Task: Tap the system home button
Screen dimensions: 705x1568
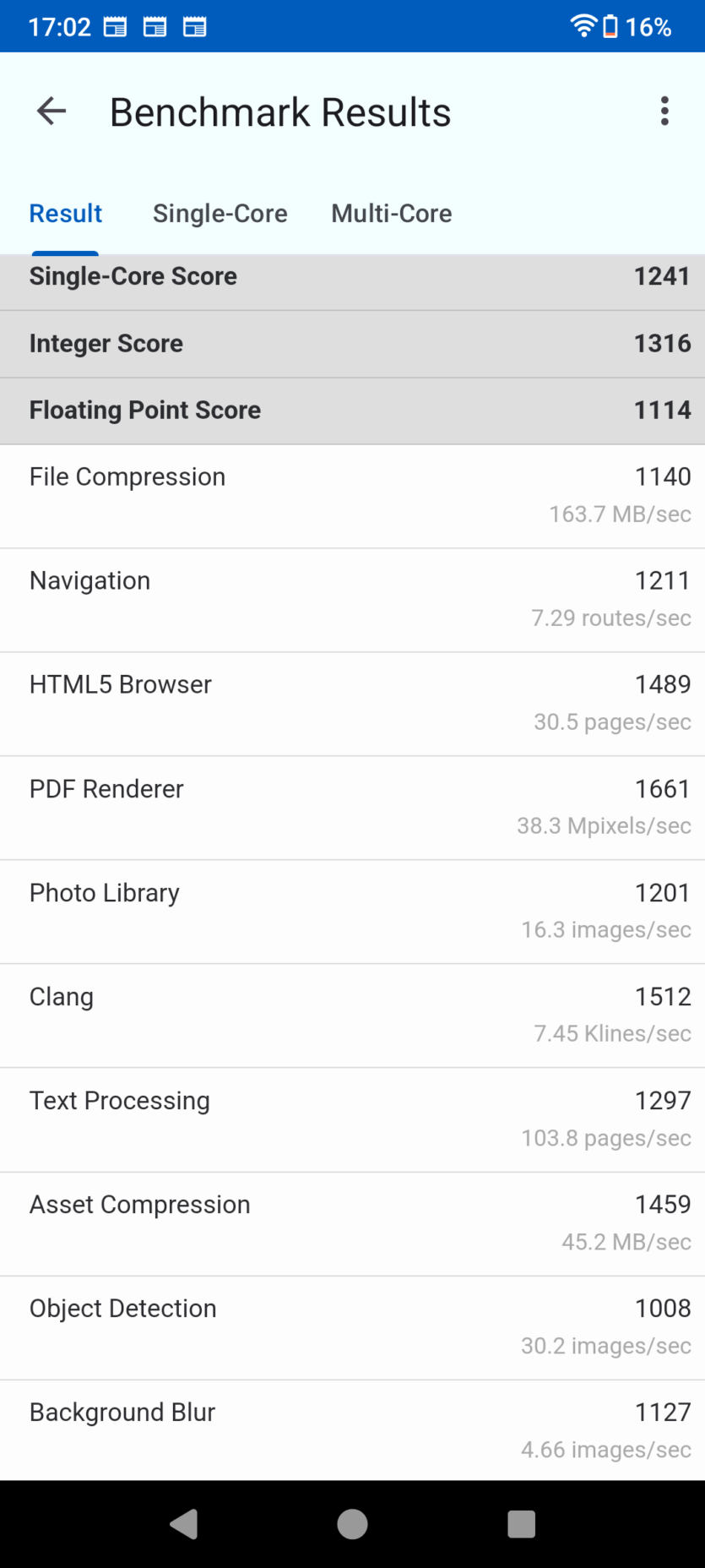Action: click(x=352, y=1524)
